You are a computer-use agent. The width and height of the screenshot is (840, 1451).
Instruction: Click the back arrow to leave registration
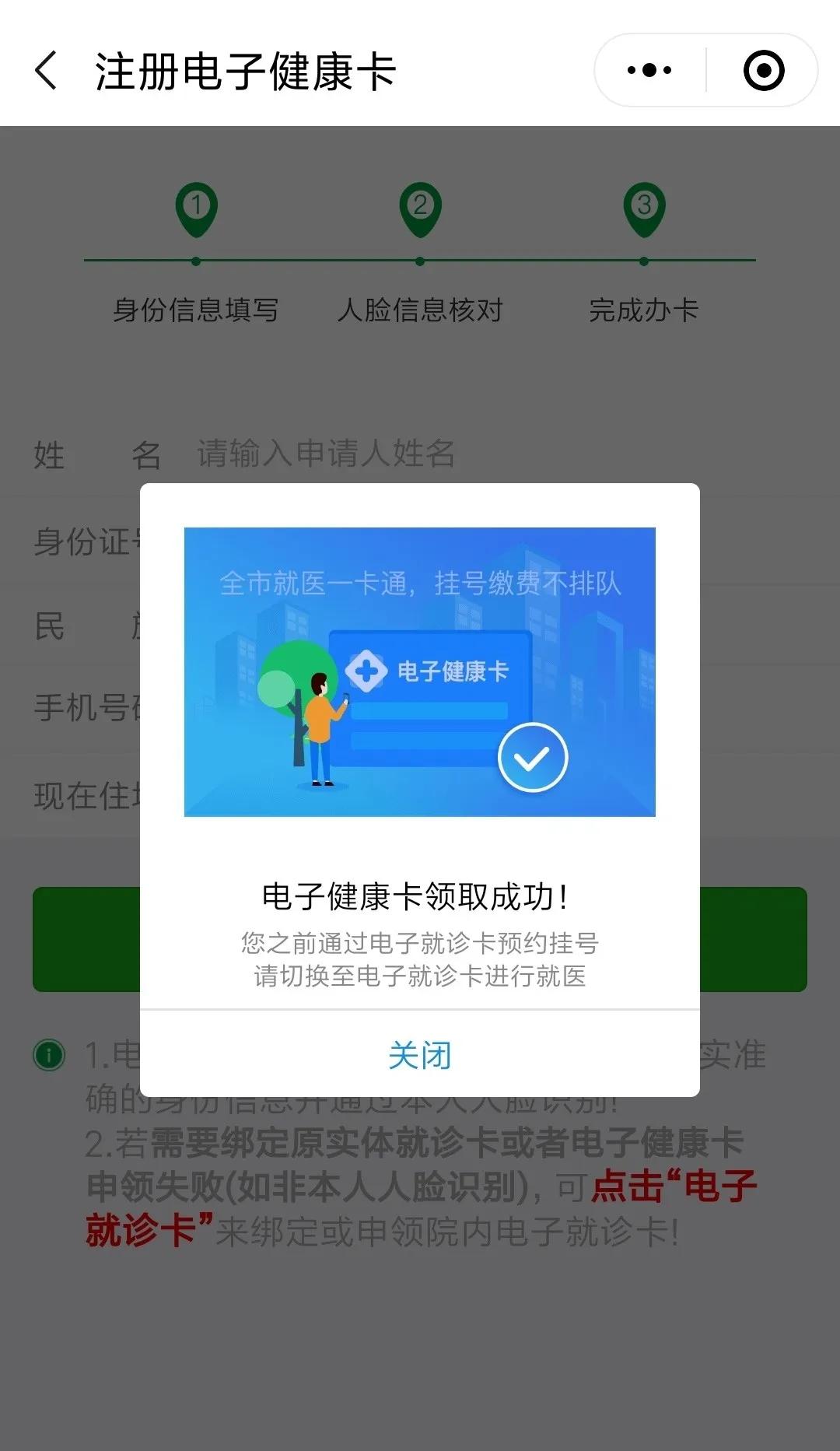pos(44,70)
